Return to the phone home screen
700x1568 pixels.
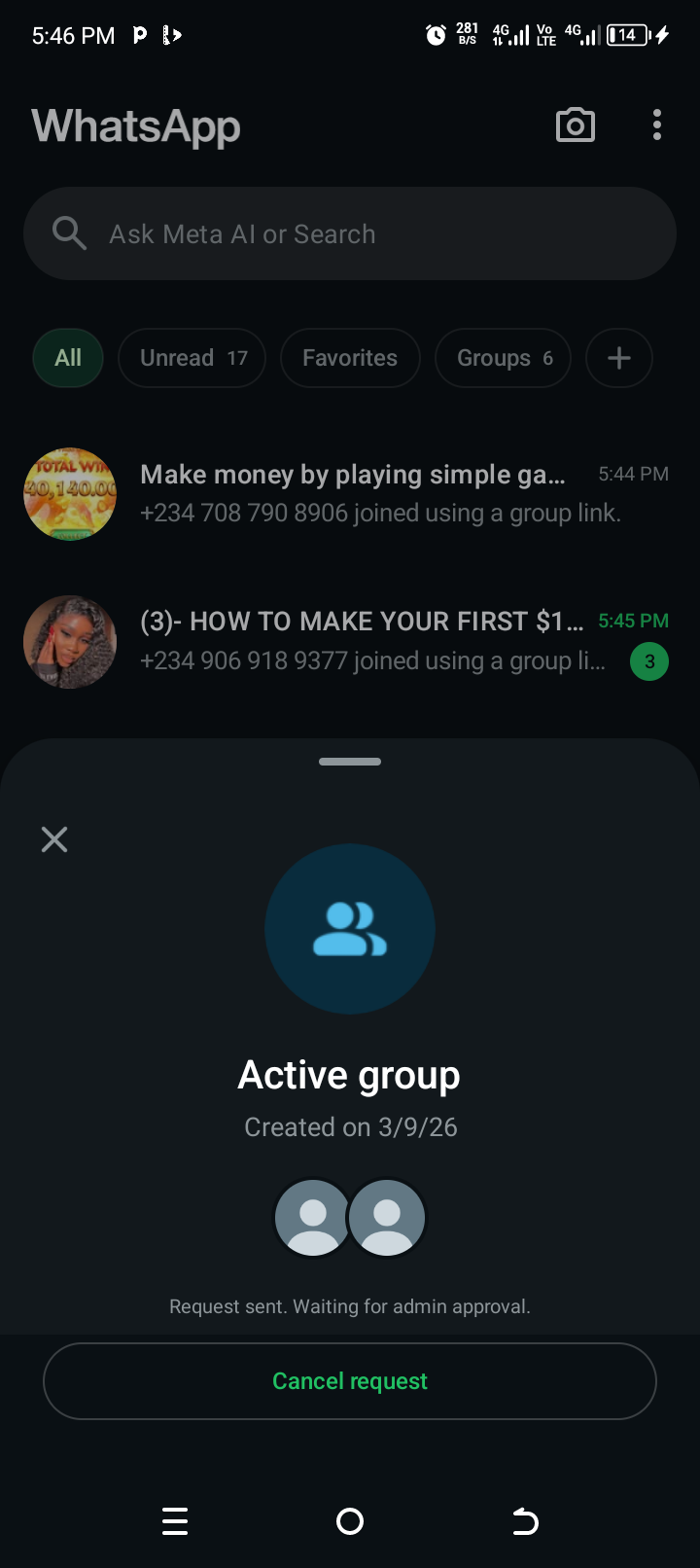click(350, 1521)
